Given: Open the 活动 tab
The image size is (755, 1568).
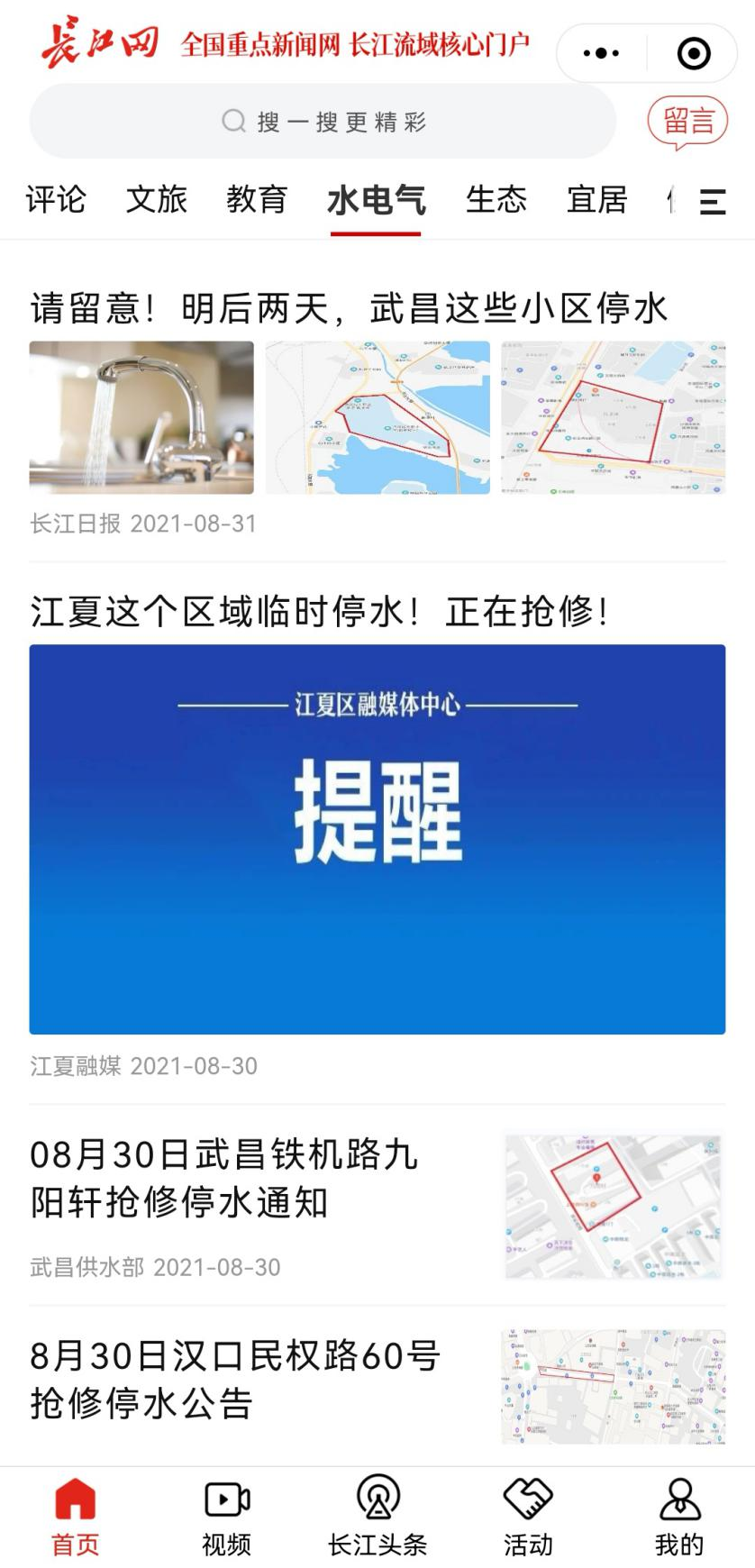Looking at the screenshot, I should click(x=528, y=1517).
